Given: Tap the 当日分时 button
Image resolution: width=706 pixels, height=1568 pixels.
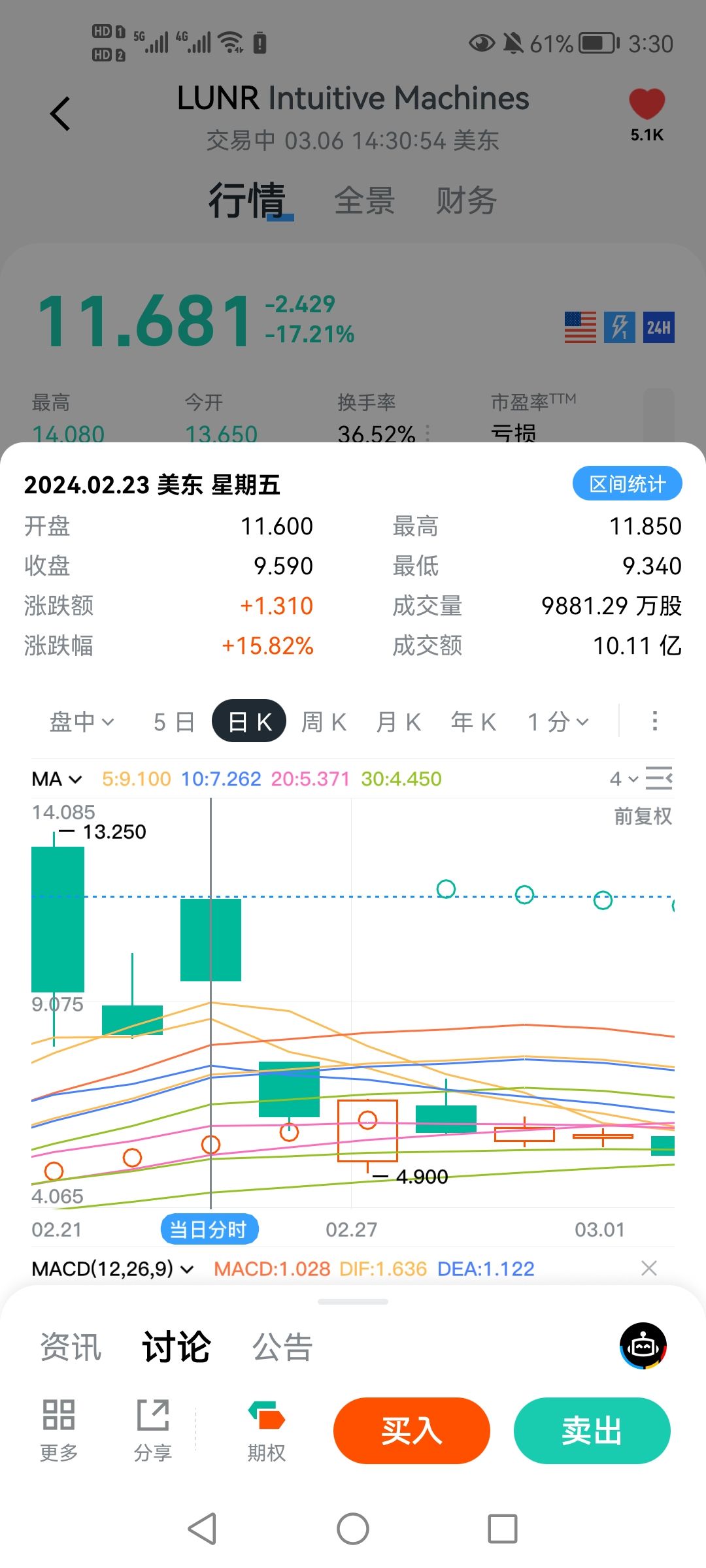Looking at the screenshot, I should point(209,1230).
